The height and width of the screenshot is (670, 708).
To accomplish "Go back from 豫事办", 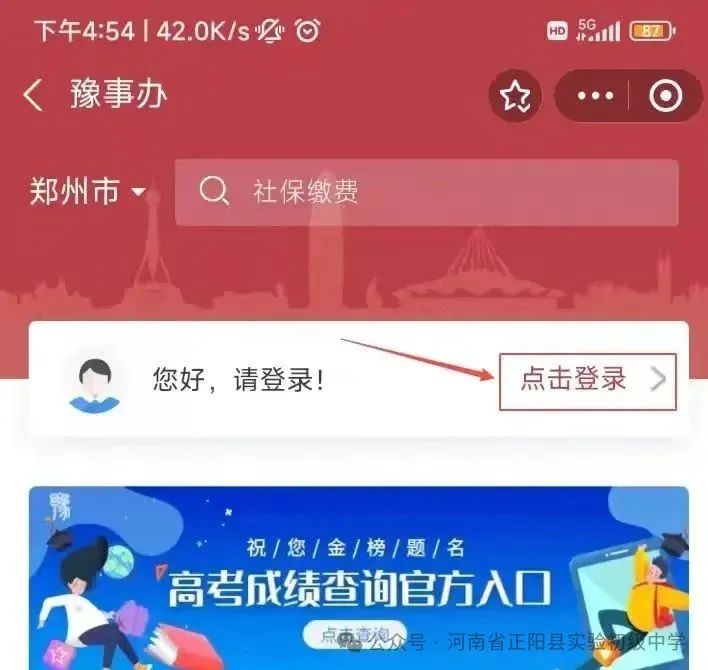I will tap(34, 96).
